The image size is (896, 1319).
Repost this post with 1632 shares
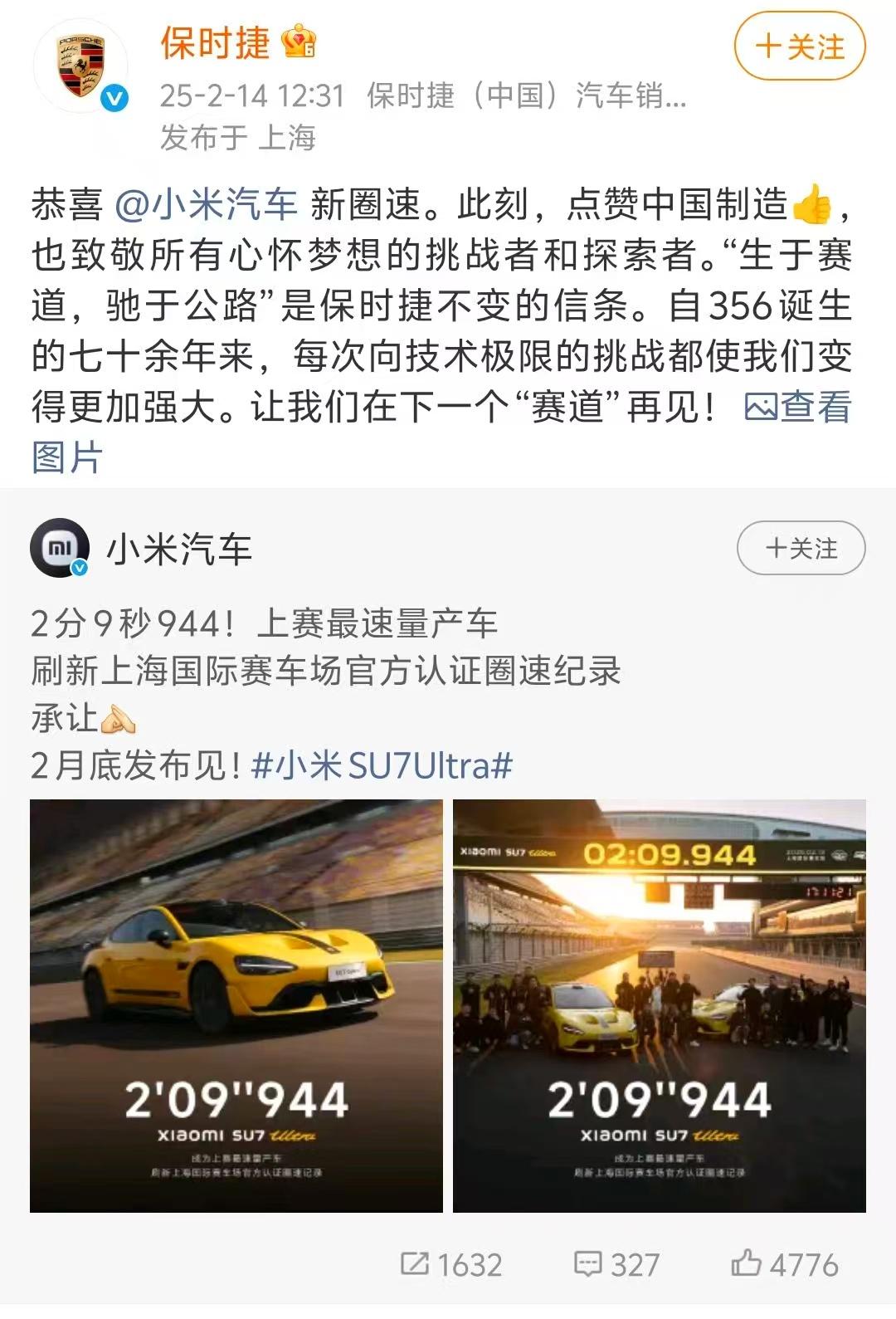click(x=452, y=1264)
